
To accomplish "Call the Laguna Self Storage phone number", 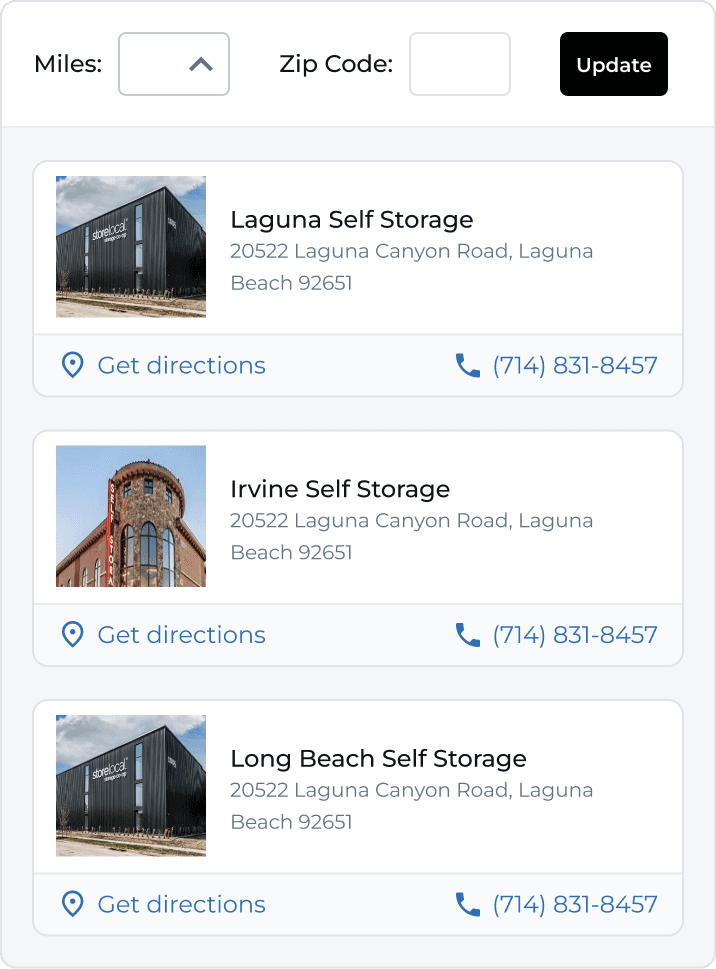I will click(556, 365).
